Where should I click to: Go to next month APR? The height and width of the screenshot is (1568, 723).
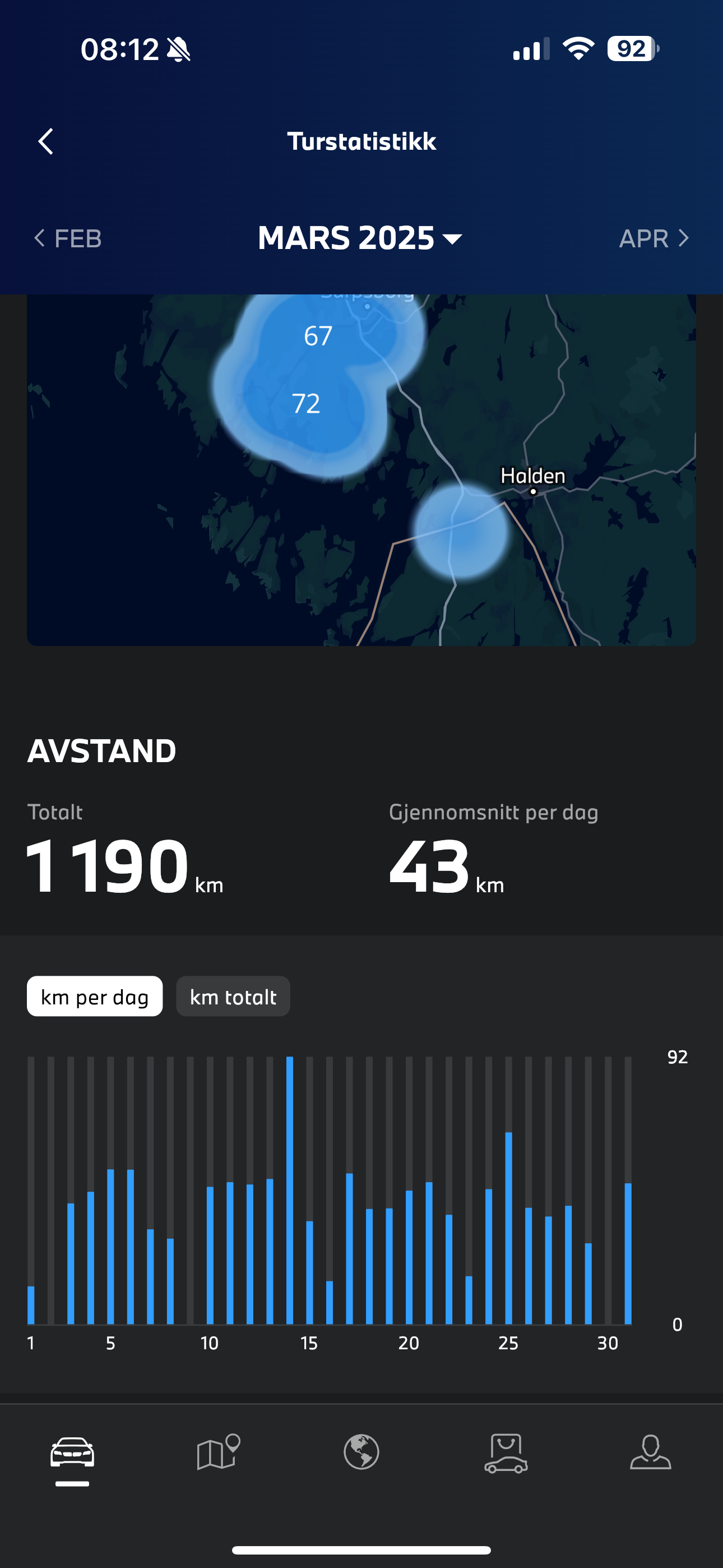tap(654, 238)
